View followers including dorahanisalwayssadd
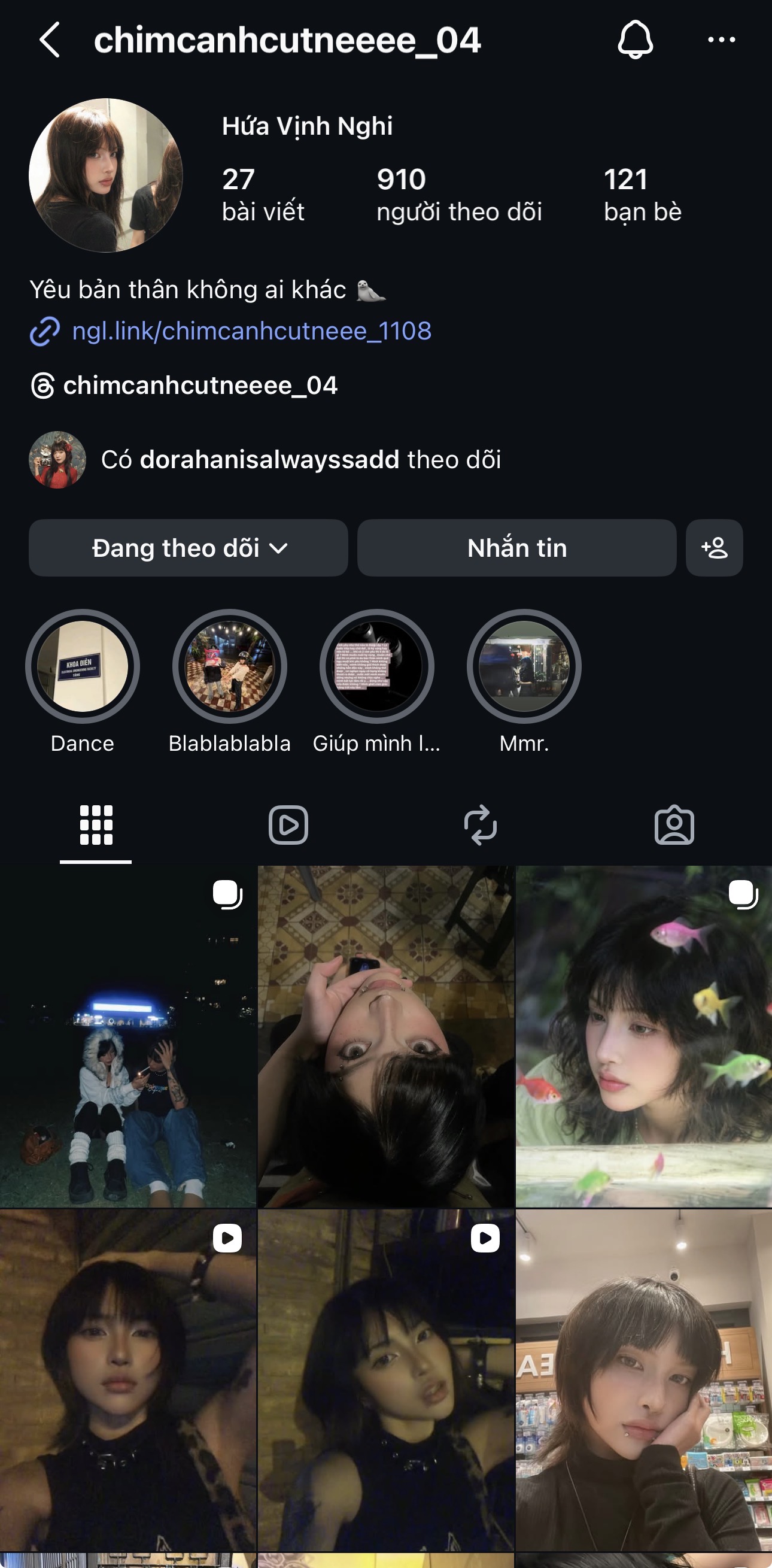Screen dimensions: 772x1568 point(265,460)
